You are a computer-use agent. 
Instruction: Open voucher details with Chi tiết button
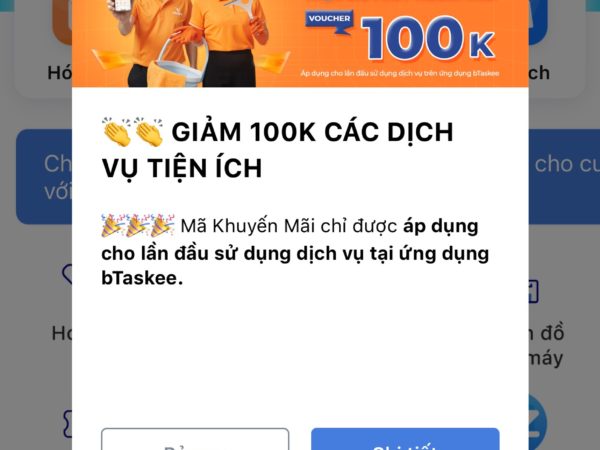click(404, 441)
